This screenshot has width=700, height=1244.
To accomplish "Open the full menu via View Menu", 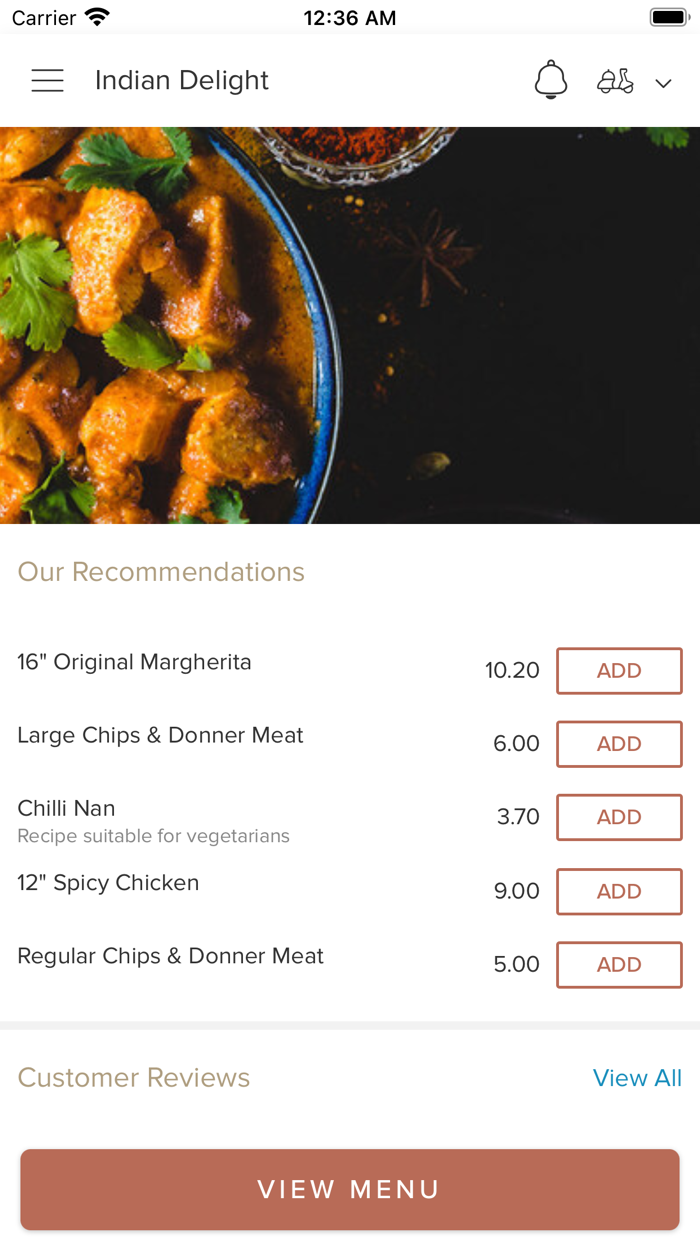I will click(x=350, y=1189).
